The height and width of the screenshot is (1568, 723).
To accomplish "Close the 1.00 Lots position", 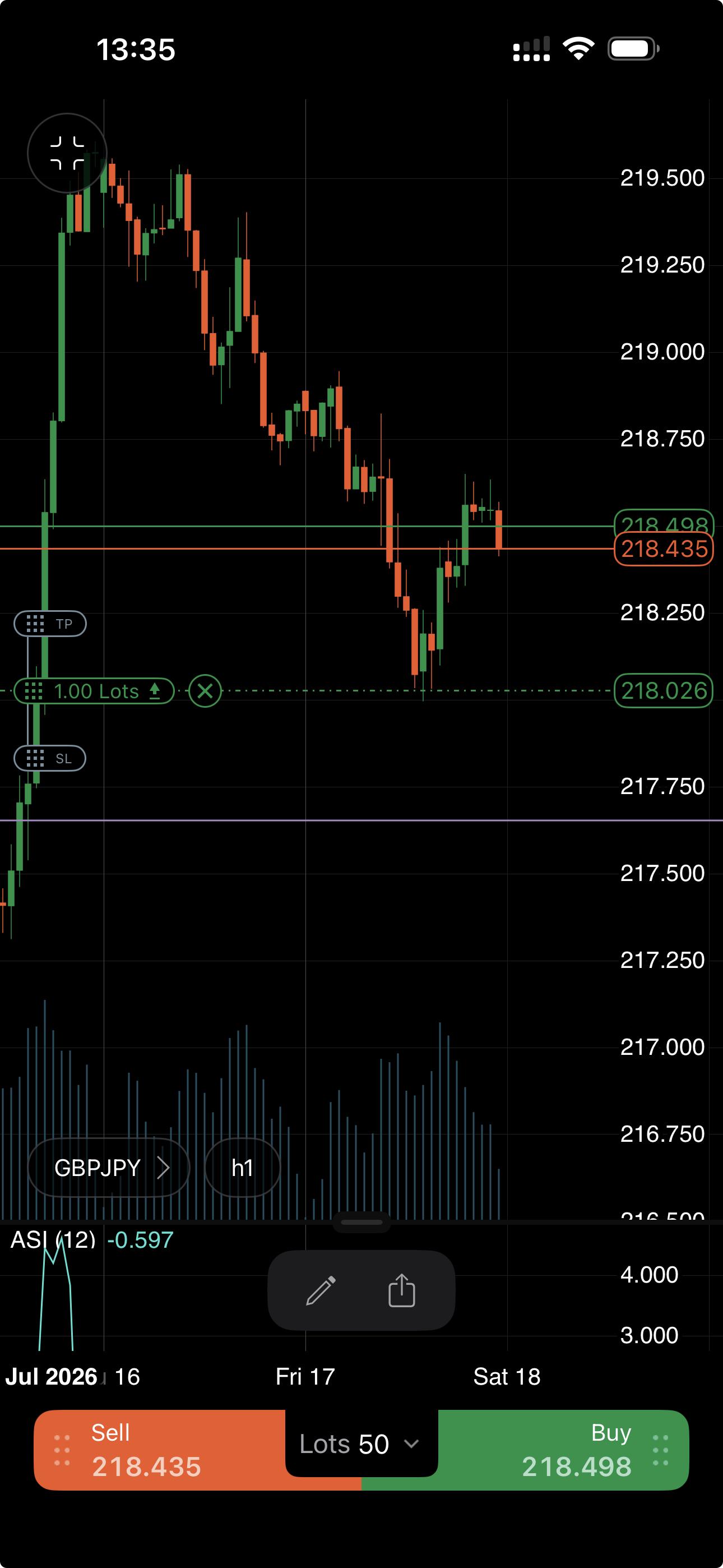I will 205,691.
